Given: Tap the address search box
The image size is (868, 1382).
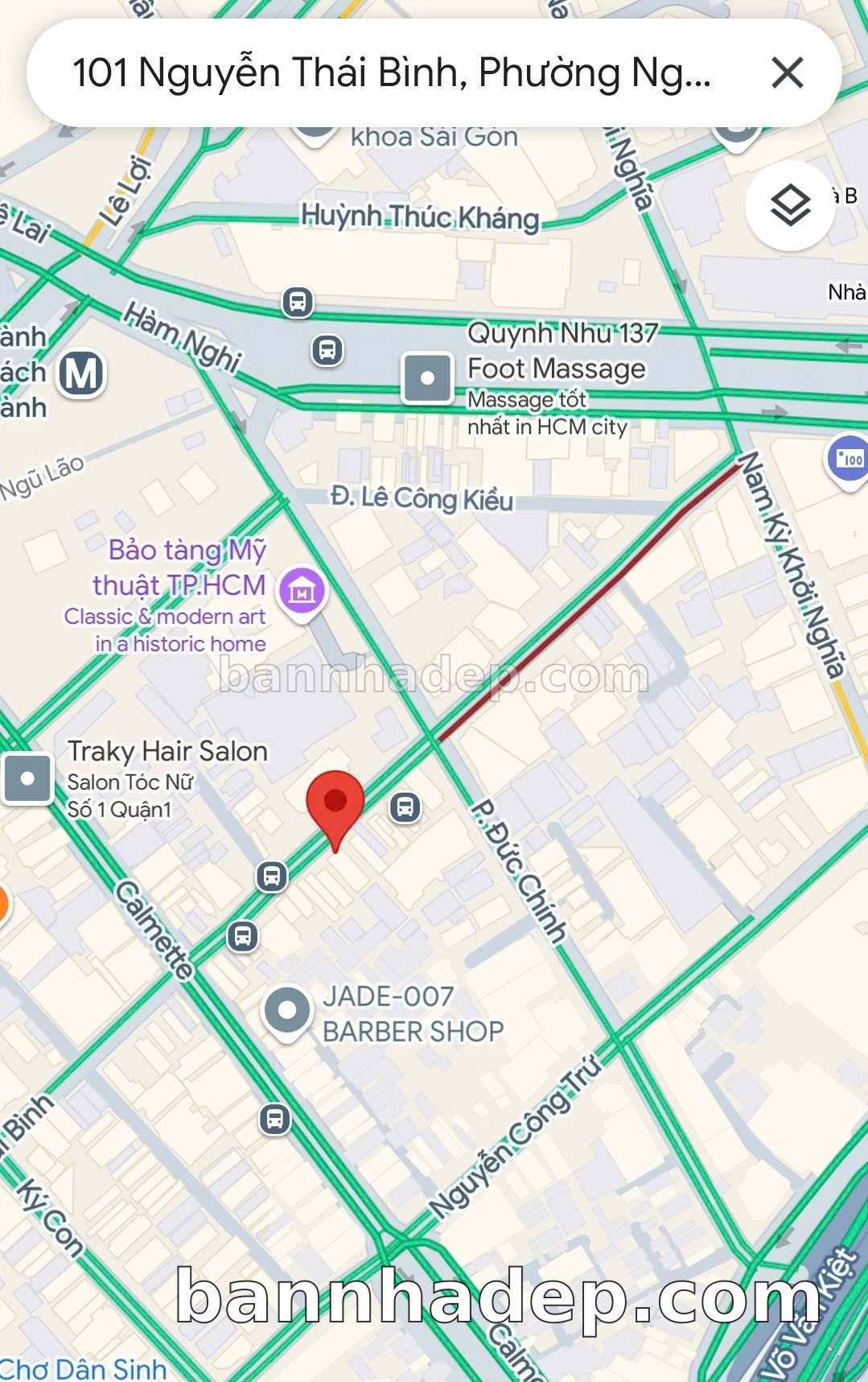Looking at the screenshot, I should 392,72.
